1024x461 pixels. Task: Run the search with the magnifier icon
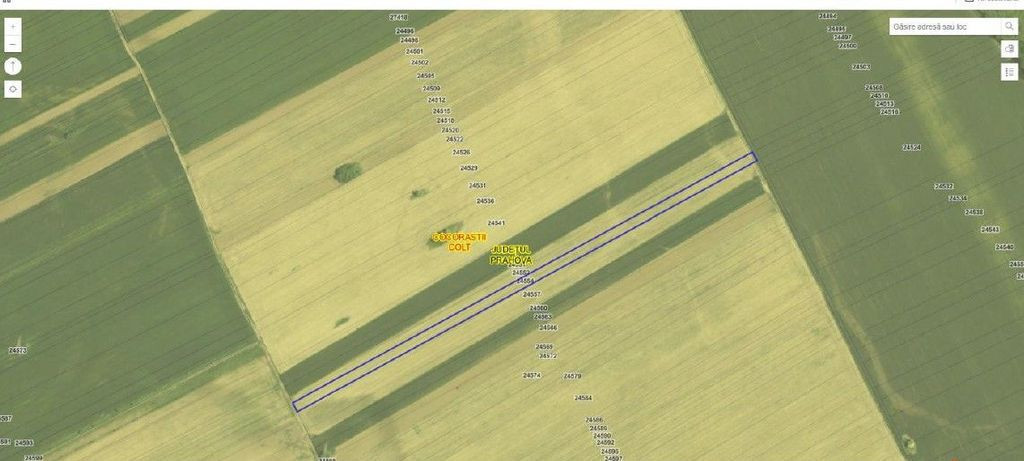tap(1009, 27)
